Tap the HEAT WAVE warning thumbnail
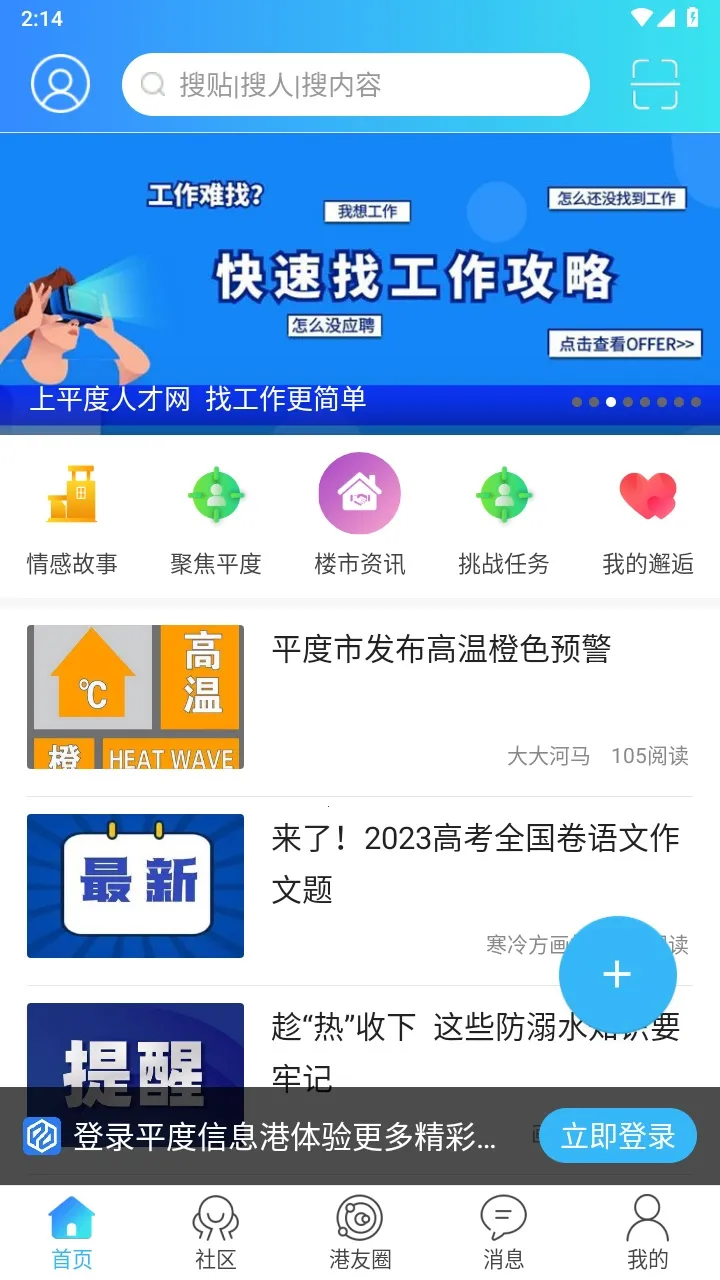Screen dimensions: 720x1280 135,696
